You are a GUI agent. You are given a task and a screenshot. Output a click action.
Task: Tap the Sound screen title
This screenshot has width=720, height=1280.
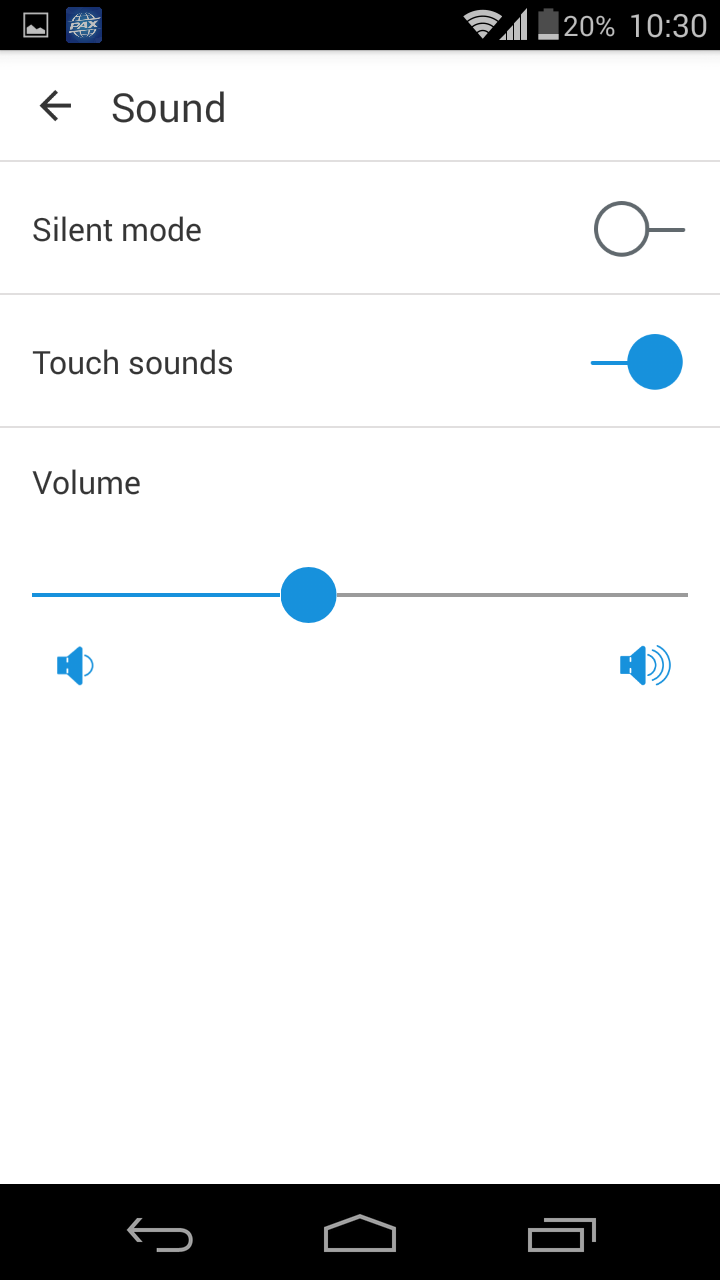pyautogui.click(x=168, y=108)
